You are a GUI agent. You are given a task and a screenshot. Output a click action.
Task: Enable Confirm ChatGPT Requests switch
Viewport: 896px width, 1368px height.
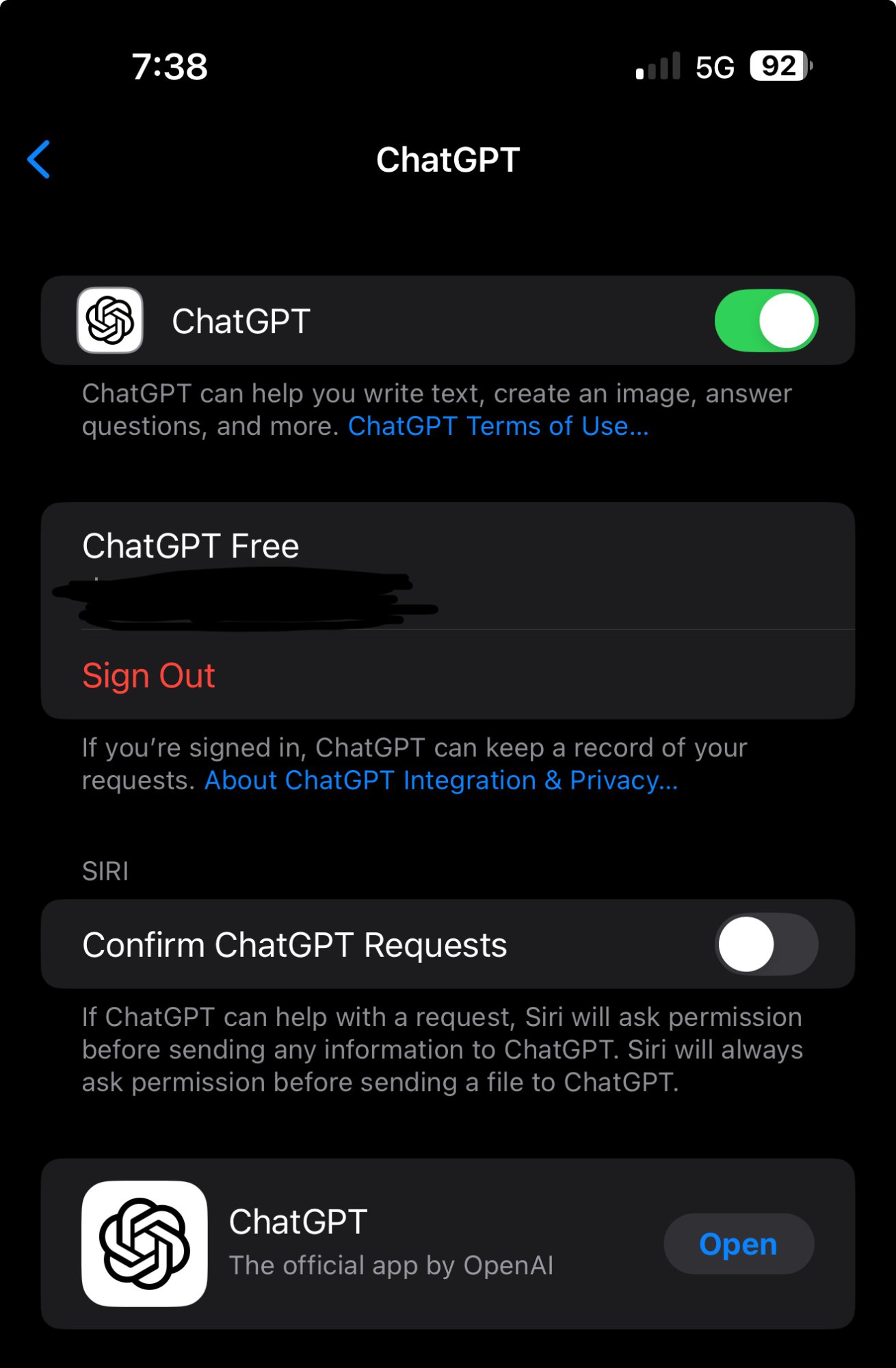click(765, 944)
